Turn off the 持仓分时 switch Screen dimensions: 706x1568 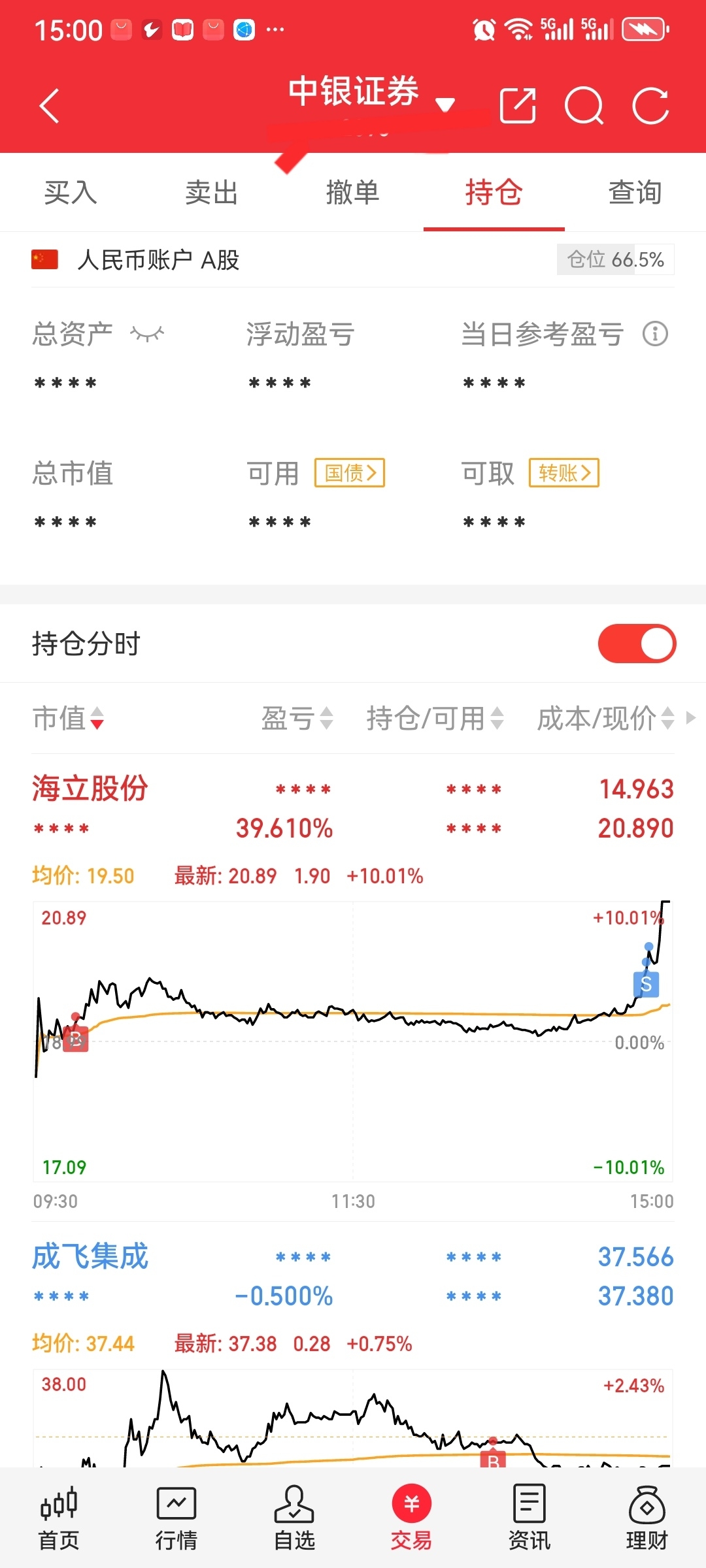637,644
